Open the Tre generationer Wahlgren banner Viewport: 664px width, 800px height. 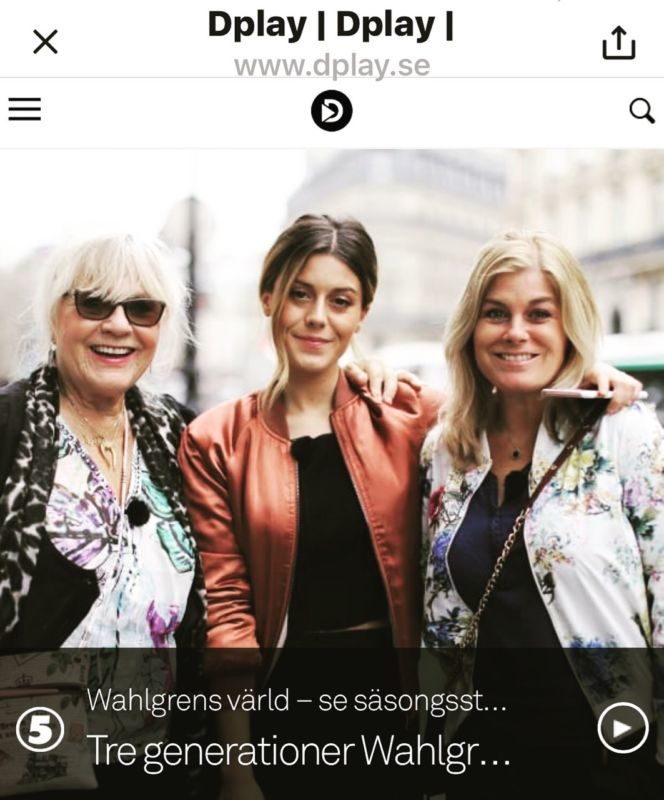(298, 751)
